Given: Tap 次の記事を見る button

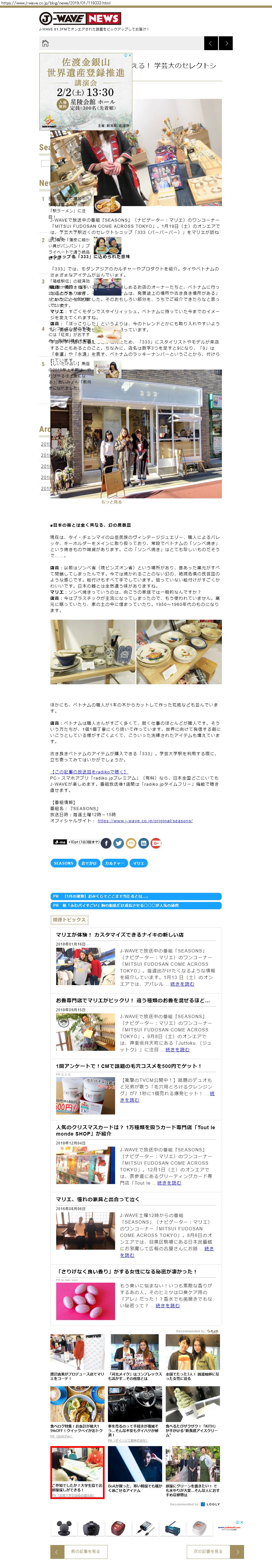Looking at the screenshot, I should [208, 1551].
